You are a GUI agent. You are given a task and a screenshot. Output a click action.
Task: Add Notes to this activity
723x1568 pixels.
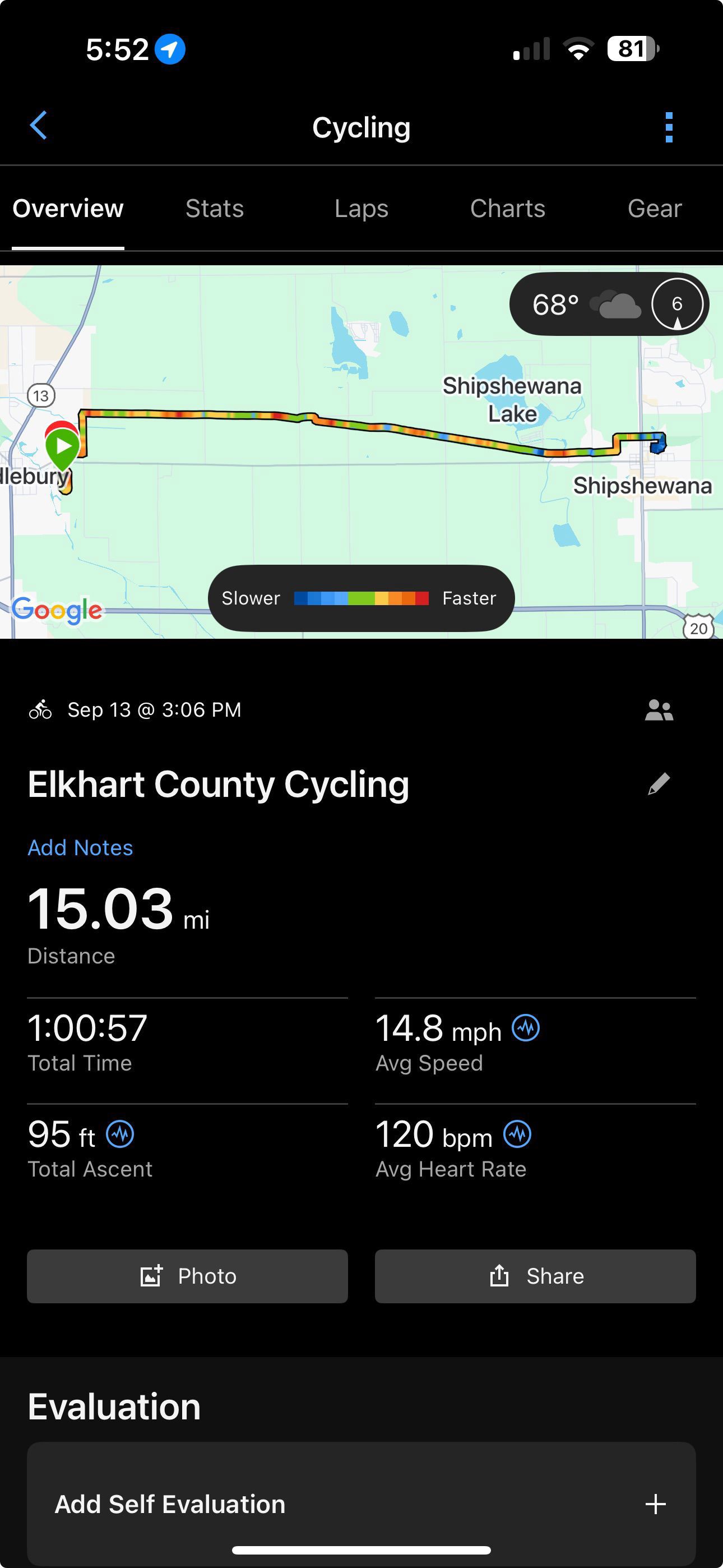(x=80, y=847)
